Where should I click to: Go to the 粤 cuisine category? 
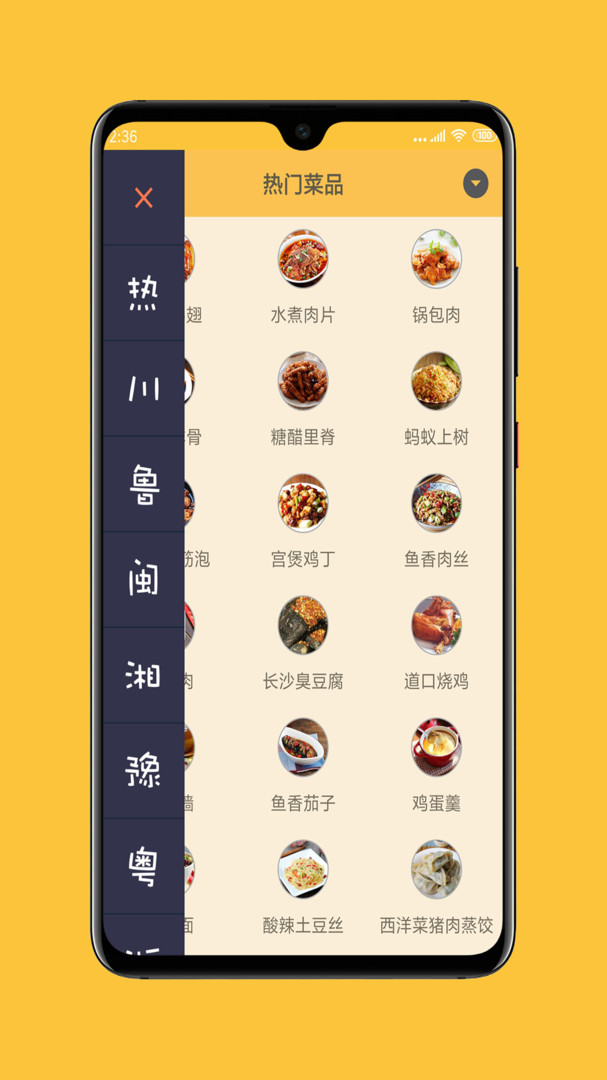pos(143,867)
